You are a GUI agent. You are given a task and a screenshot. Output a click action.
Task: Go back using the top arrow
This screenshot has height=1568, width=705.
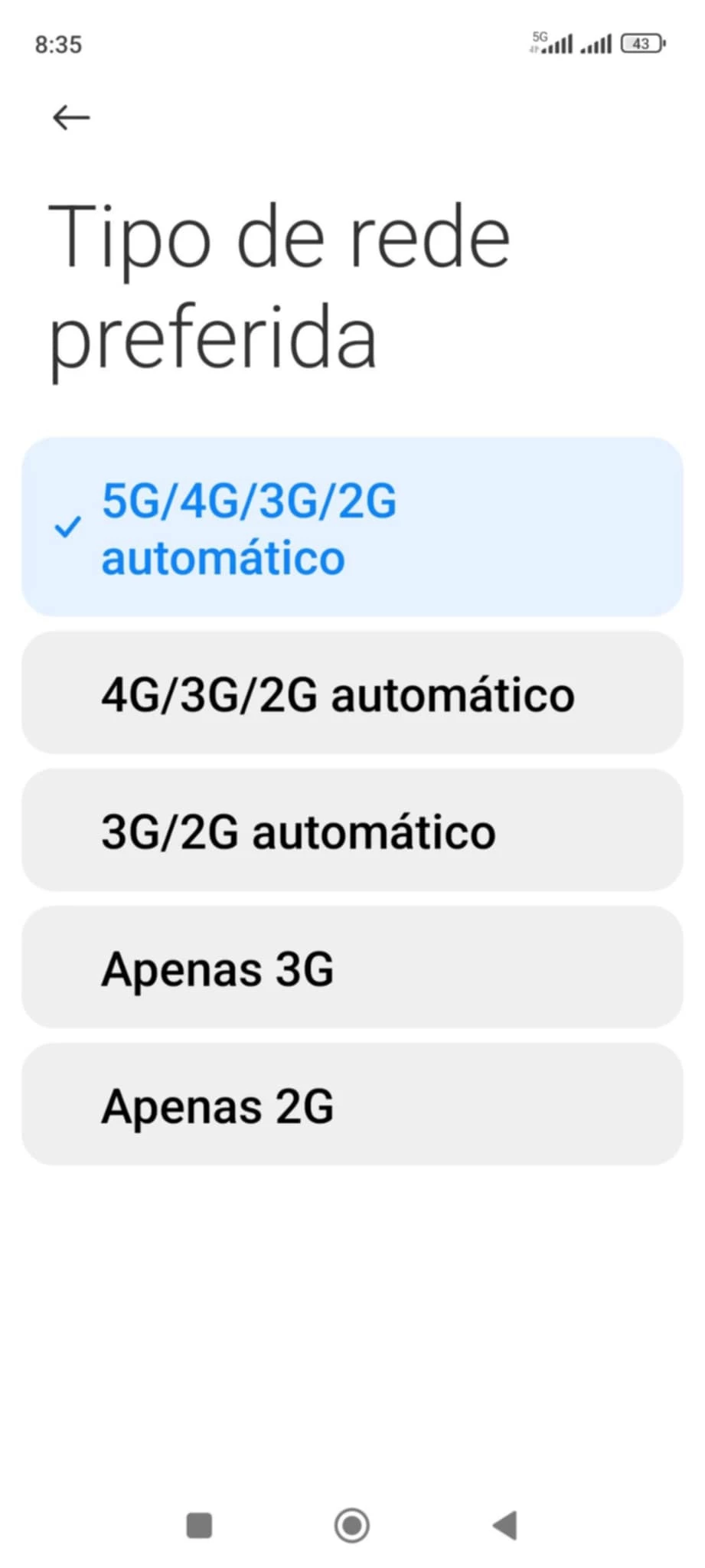pyautogui.click(x=71, y=118)
